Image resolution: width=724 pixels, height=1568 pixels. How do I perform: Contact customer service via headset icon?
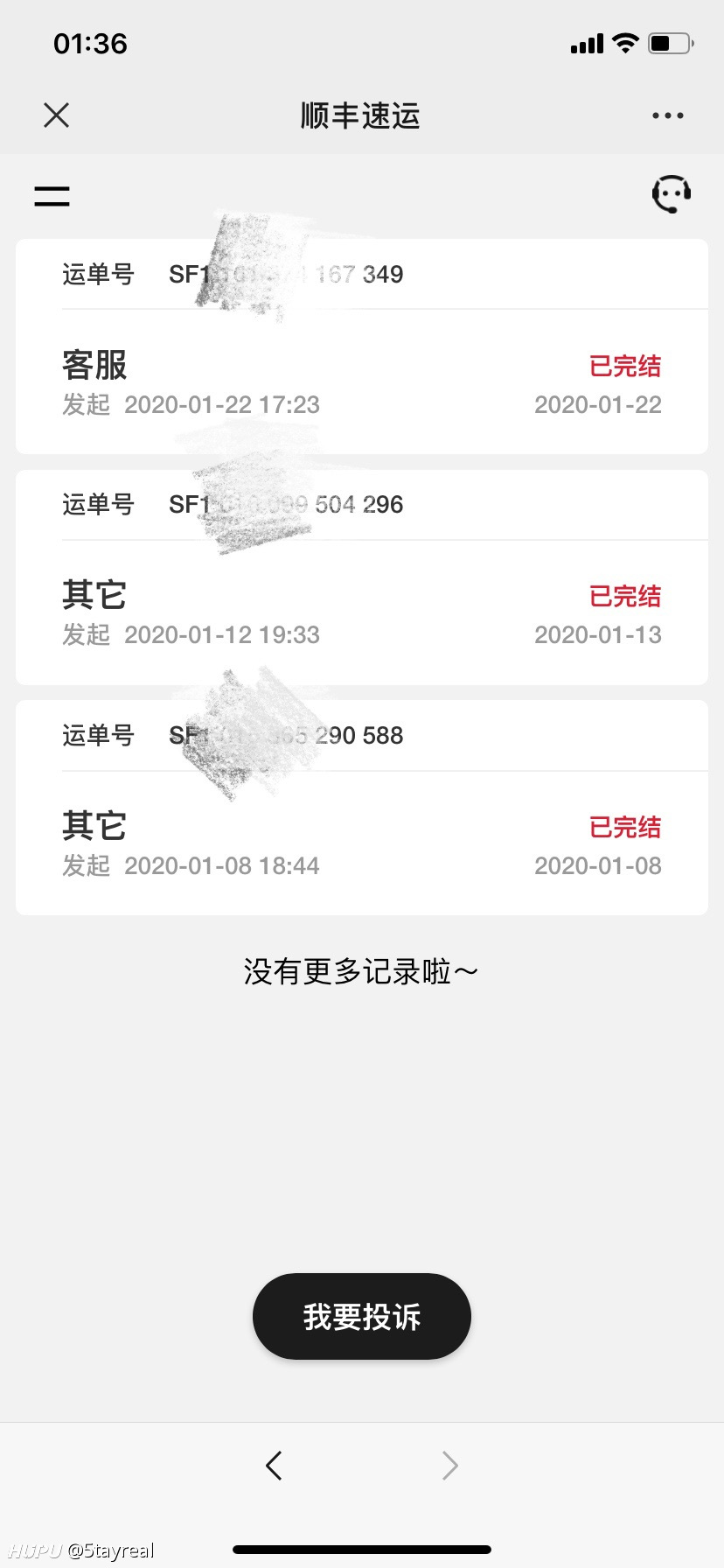(672, 194)
